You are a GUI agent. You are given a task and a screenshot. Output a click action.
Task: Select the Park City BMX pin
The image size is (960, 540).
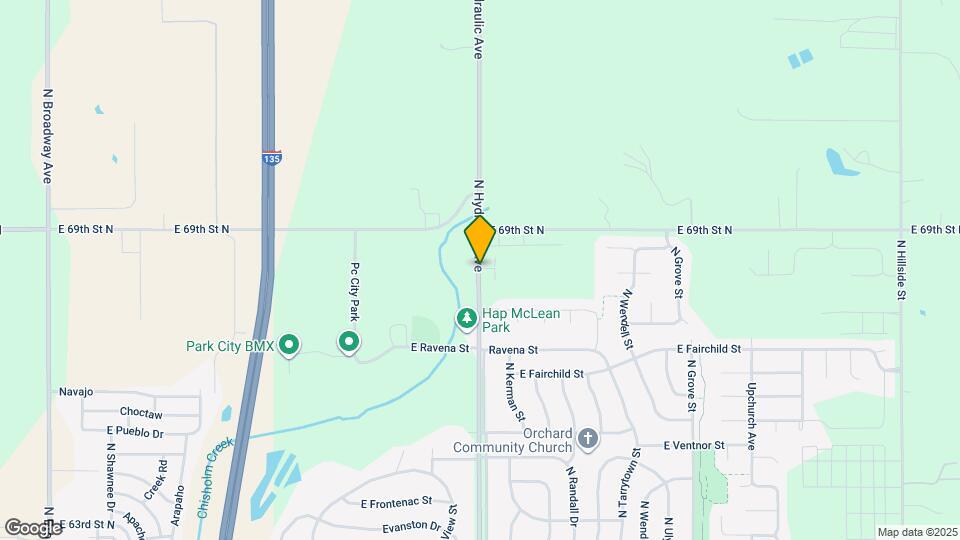pos(289,346)
